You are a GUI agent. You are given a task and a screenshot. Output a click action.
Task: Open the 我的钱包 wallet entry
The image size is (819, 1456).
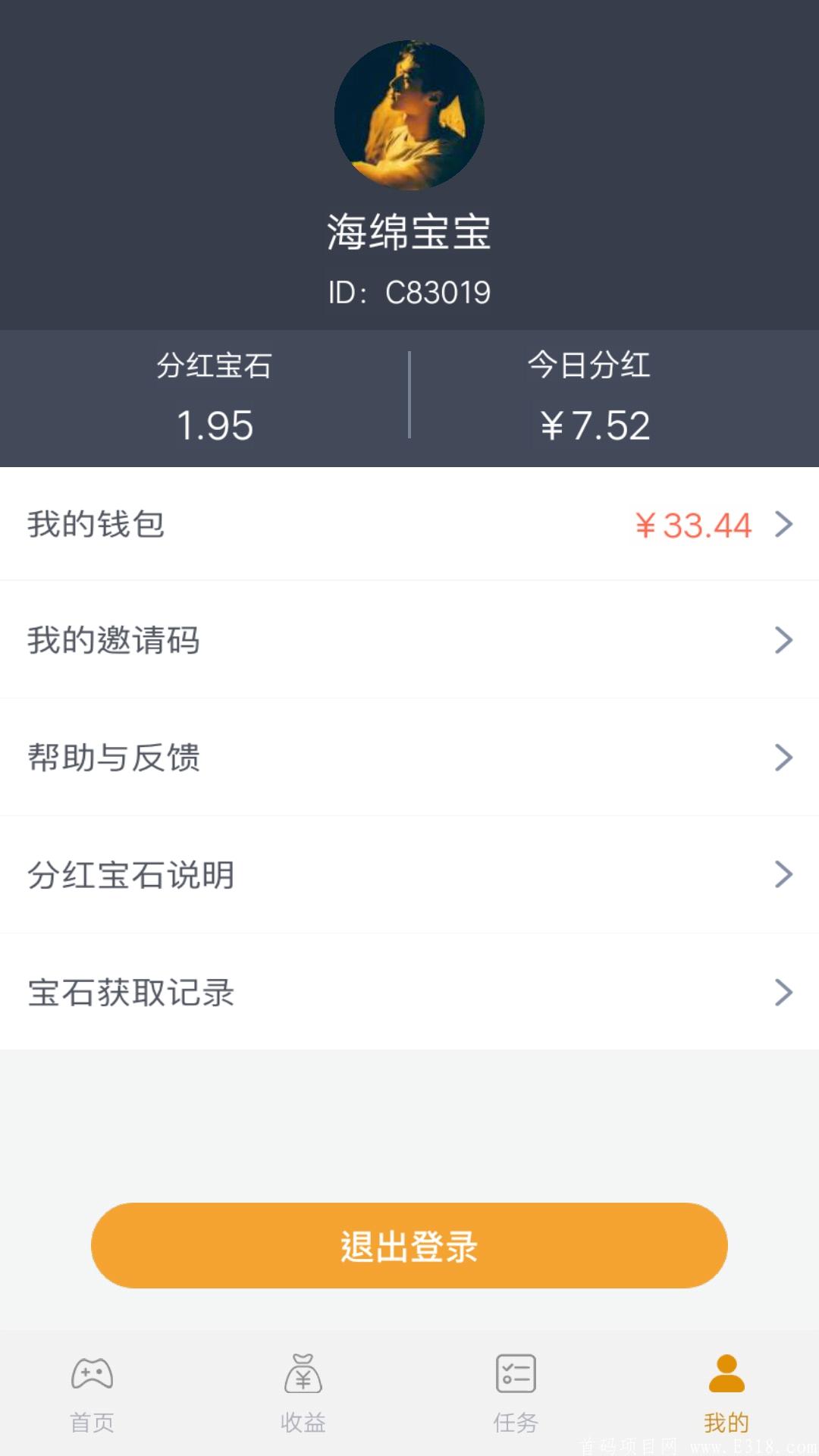click(x=227, y=524)
